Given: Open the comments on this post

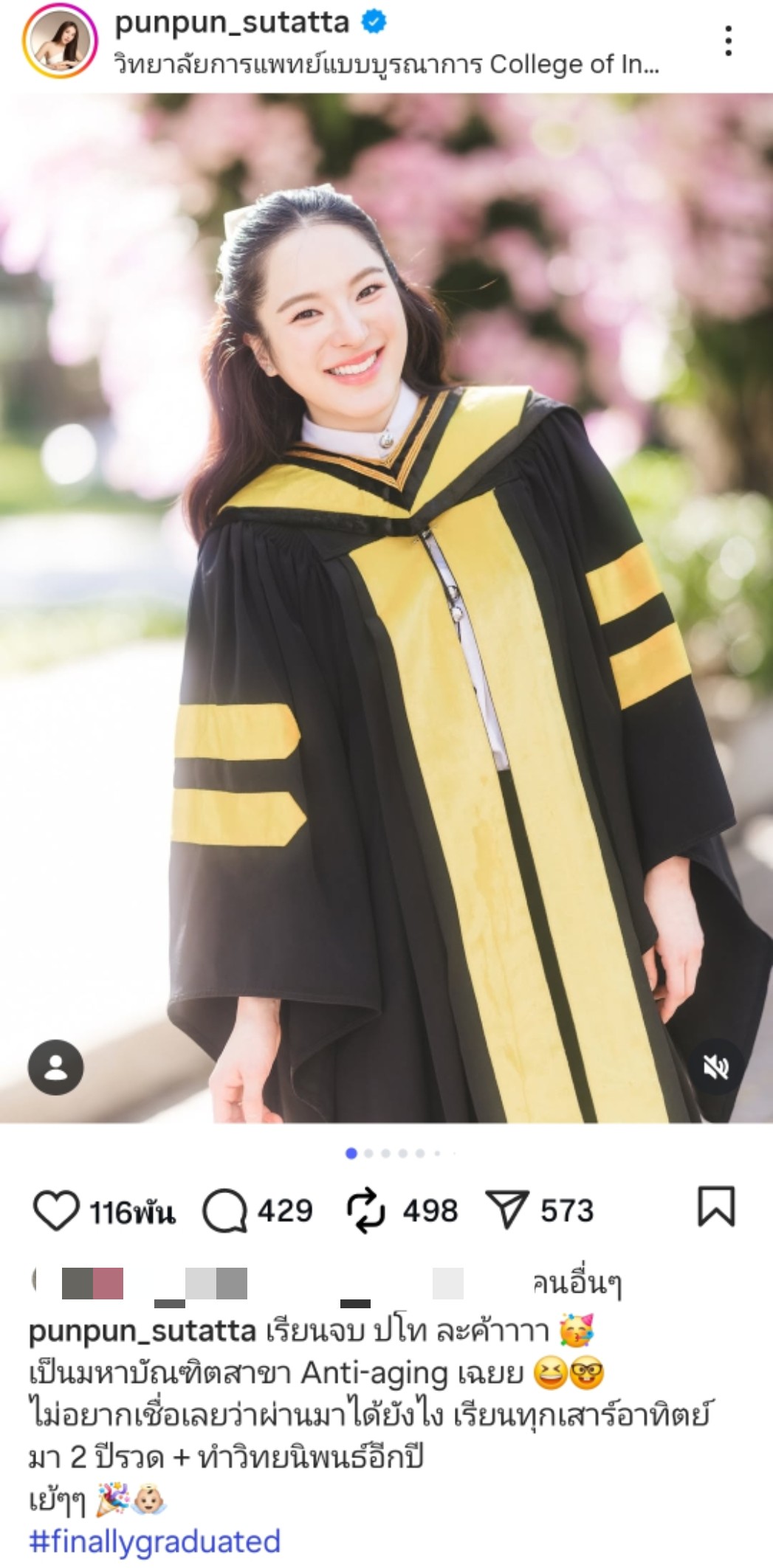Looking at the screenshot, I should [224, 1211].
